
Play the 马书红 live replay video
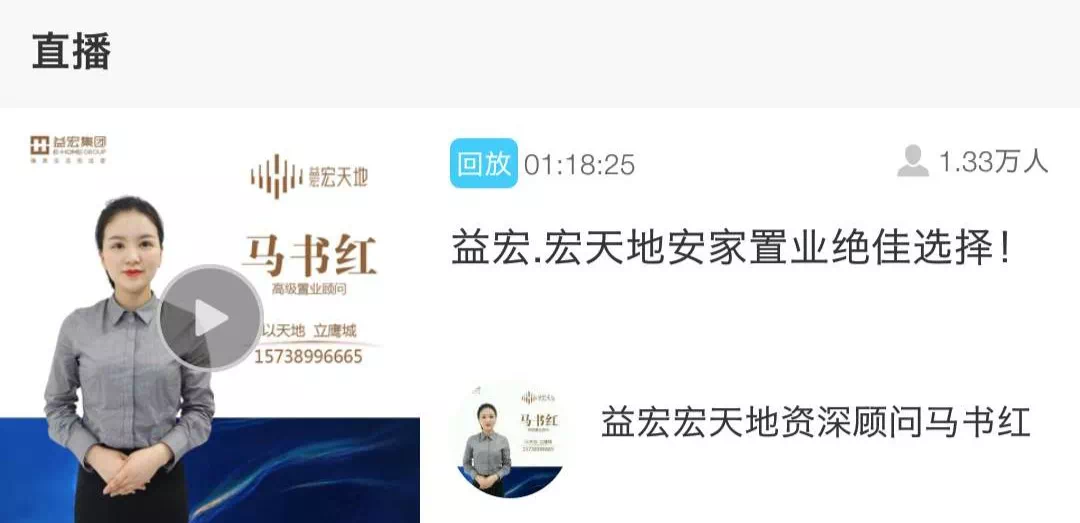click(210, 318)
